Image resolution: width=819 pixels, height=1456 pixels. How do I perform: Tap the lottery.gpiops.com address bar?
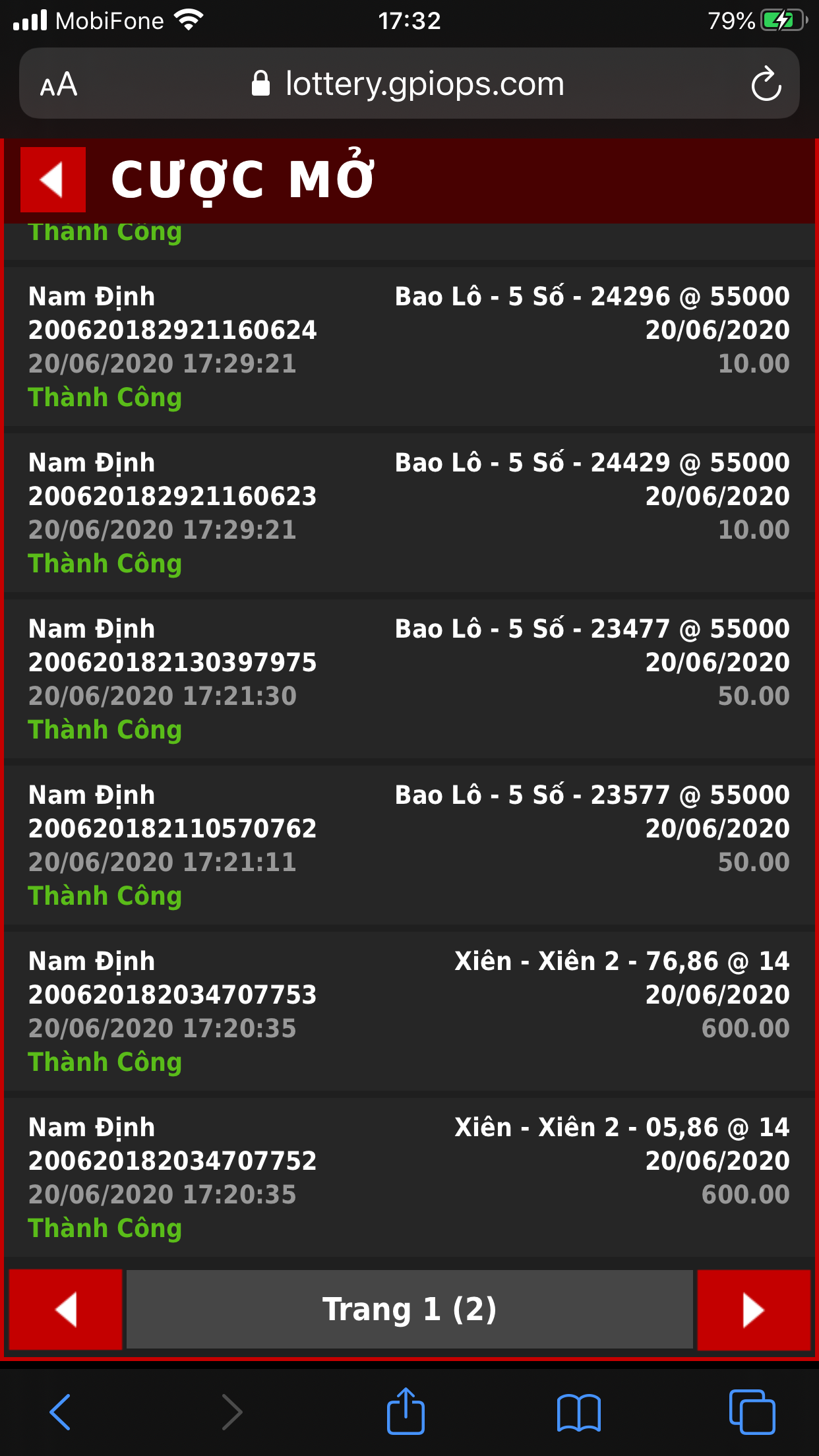409,84
